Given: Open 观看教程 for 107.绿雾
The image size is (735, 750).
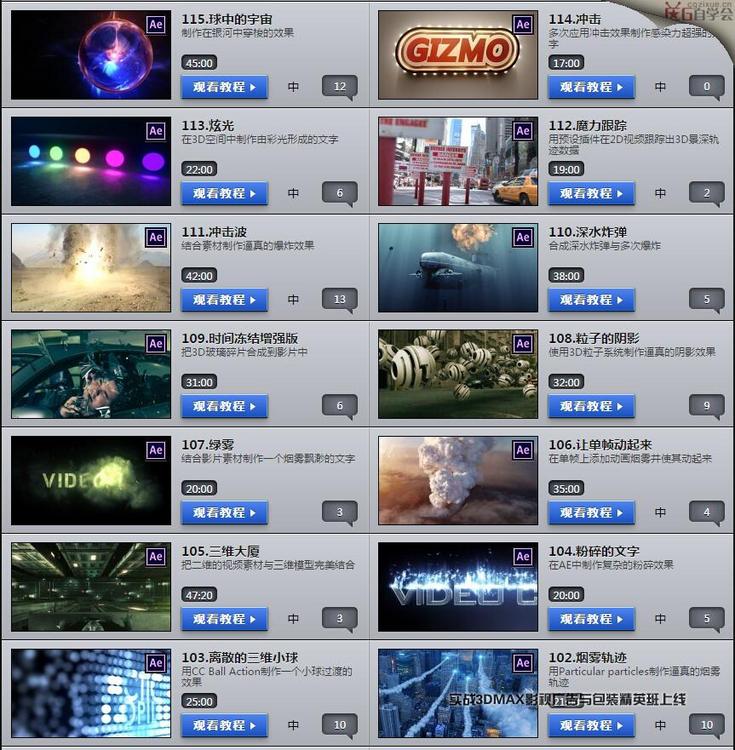Looking at the screenshot, I should point(224,513).
